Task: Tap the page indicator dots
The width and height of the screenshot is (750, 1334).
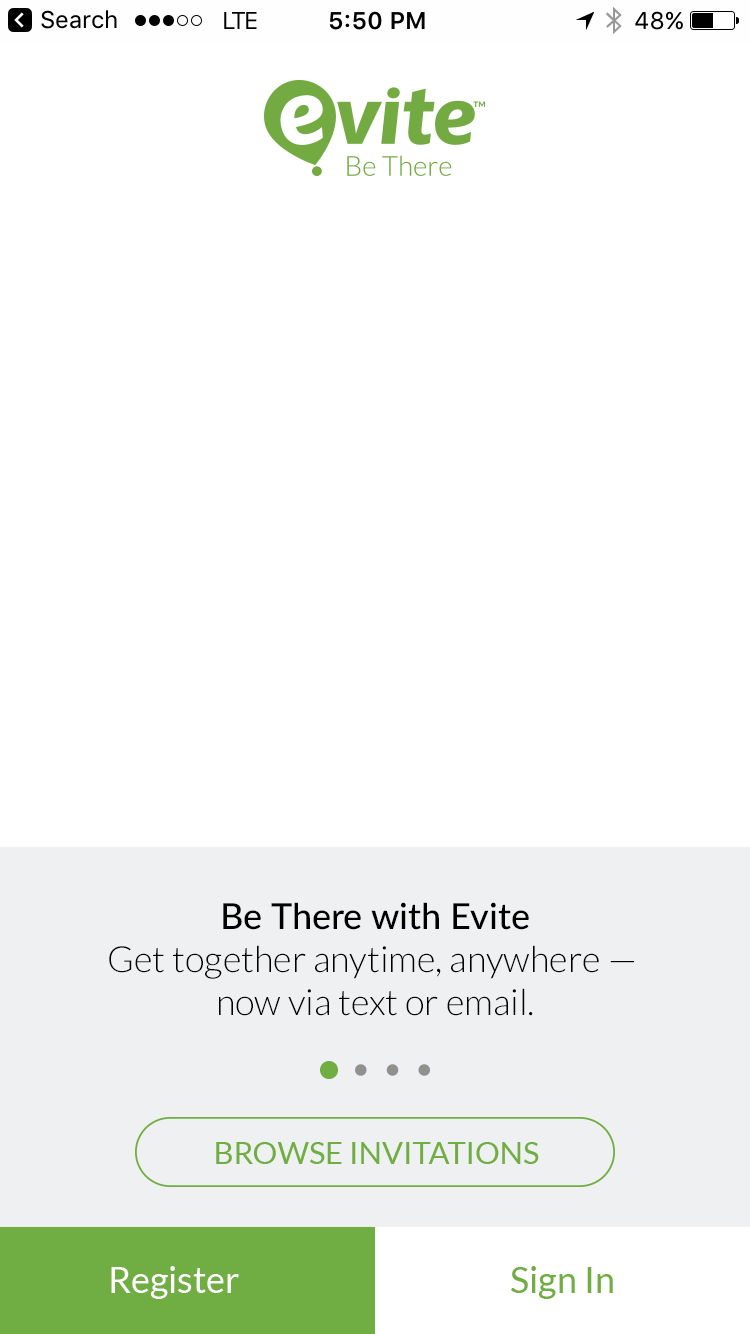Action: click(375, 1070)
